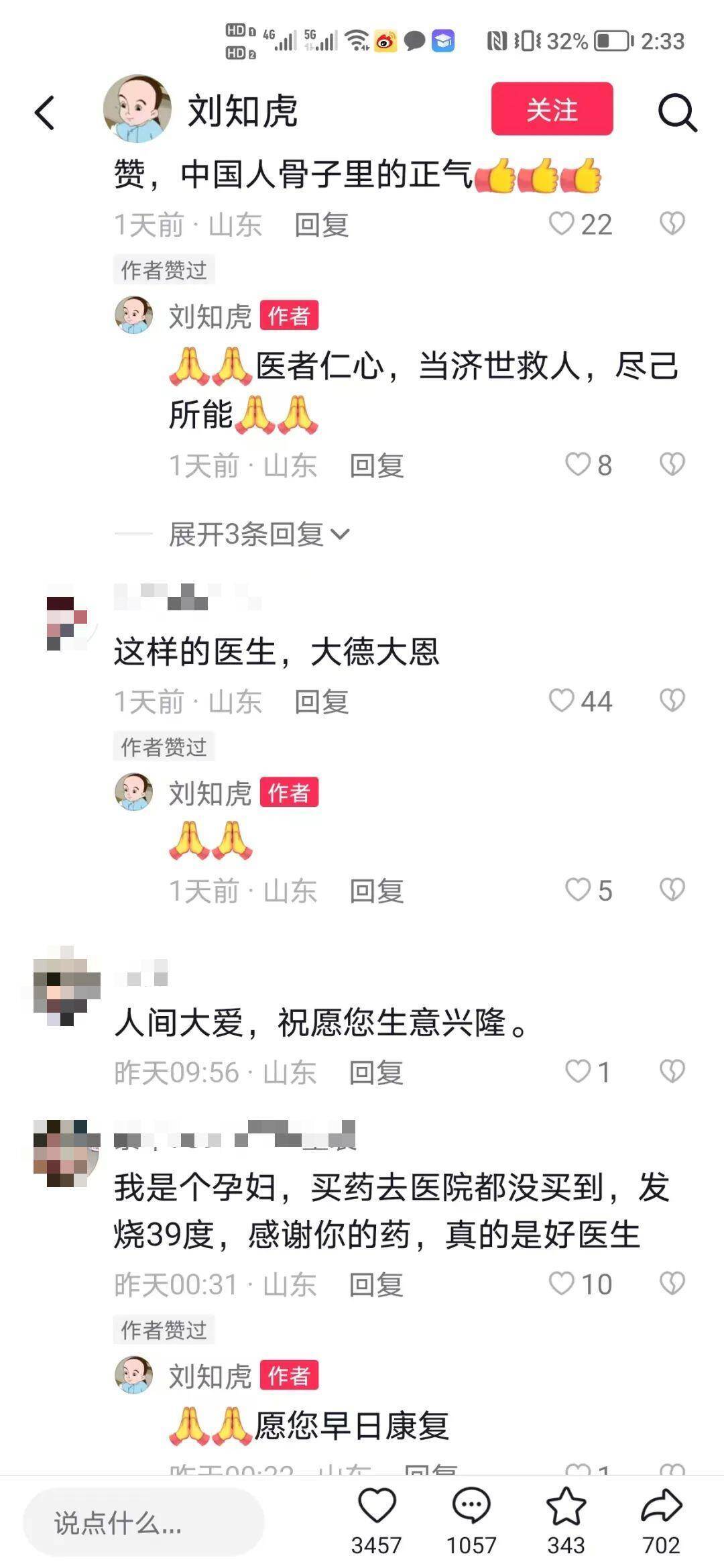Viewport: 724px width, 1568px height.
Task: Open the search magnifier icon
Action: point(677,112)
